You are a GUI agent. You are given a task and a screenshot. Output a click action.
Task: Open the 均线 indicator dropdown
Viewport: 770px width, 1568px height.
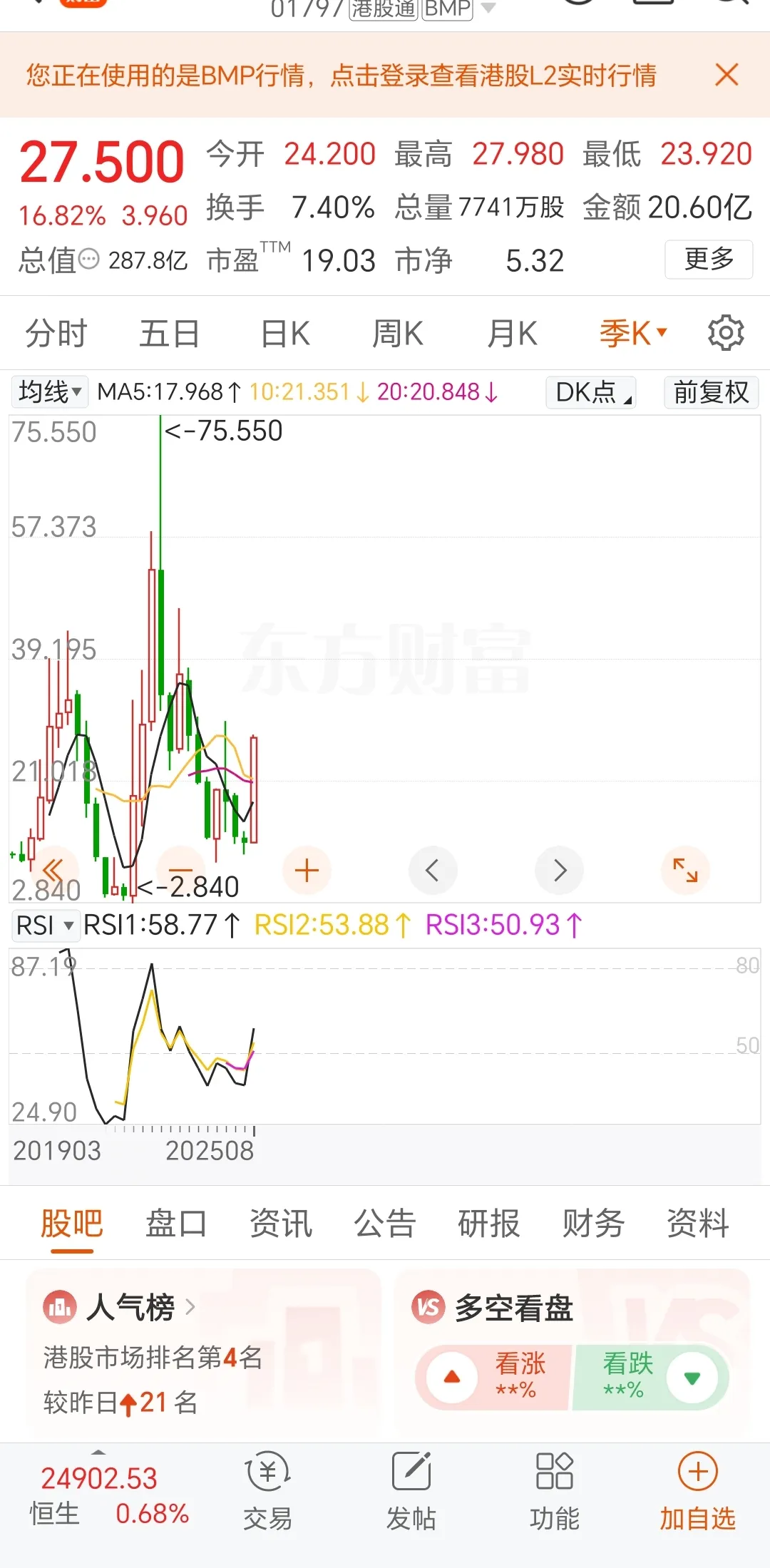(x=49, y=391)
